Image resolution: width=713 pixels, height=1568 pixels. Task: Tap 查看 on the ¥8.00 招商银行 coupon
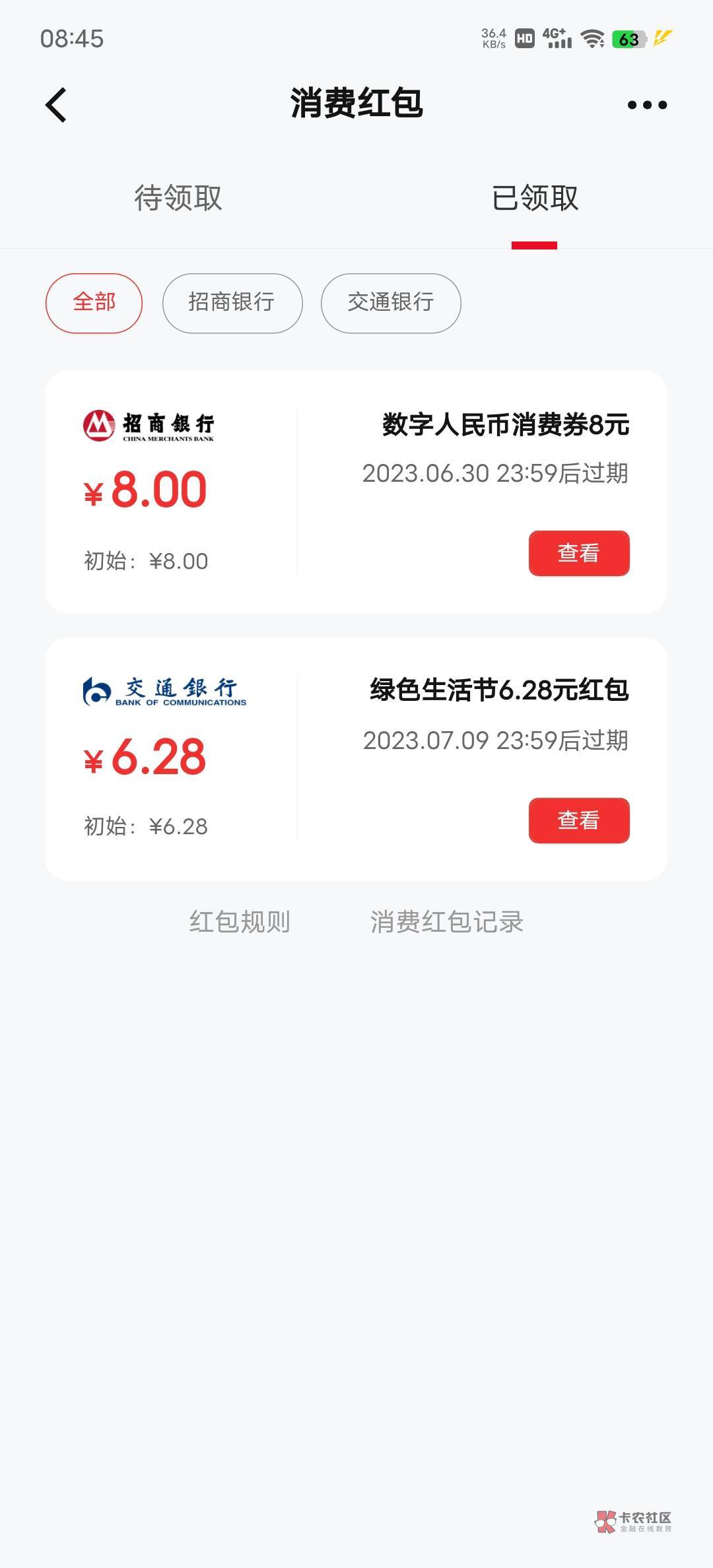[x=579, y=553]
